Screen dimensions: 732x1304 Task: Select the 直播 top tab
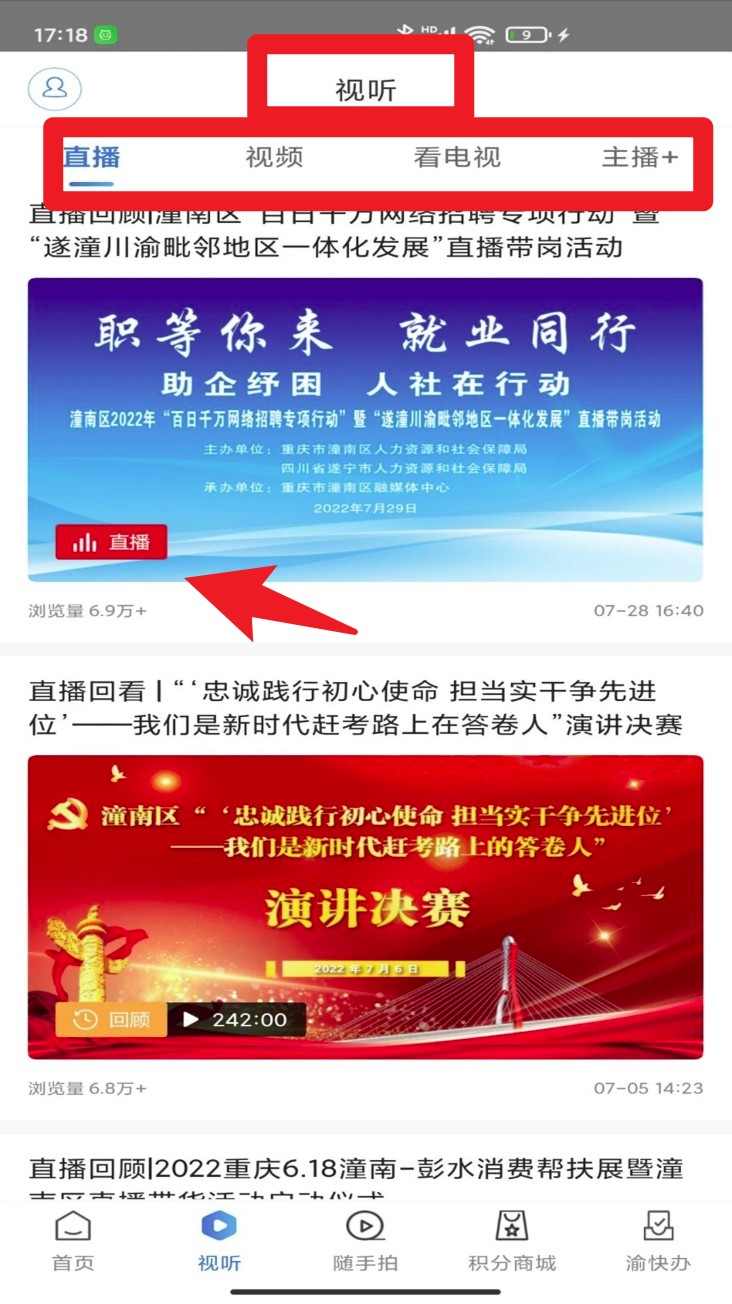pyautogui.click(x=91, y=157)
